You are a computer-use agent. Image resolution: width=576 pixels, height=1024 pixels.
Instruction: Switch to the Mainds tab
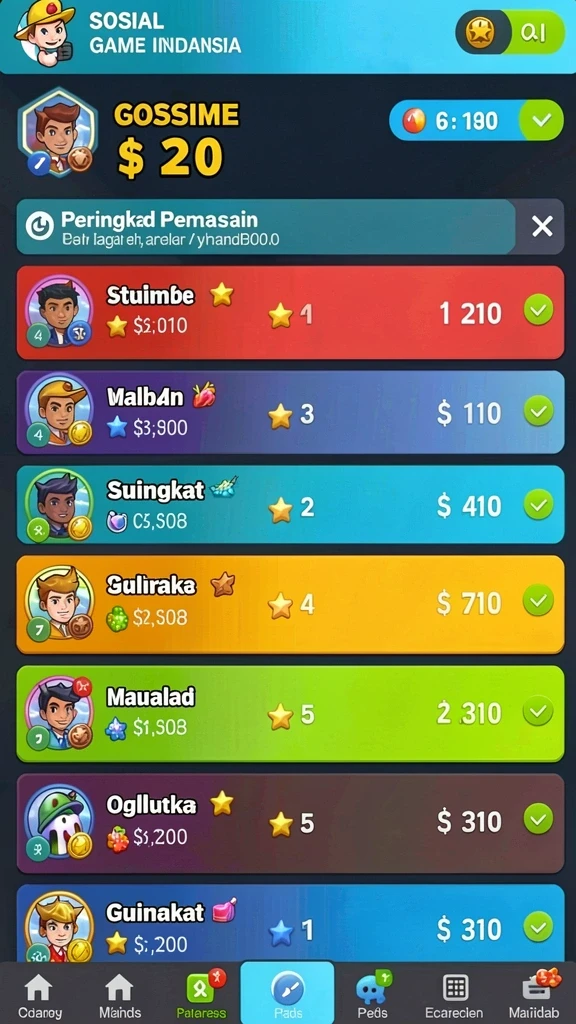coord(120,995)
